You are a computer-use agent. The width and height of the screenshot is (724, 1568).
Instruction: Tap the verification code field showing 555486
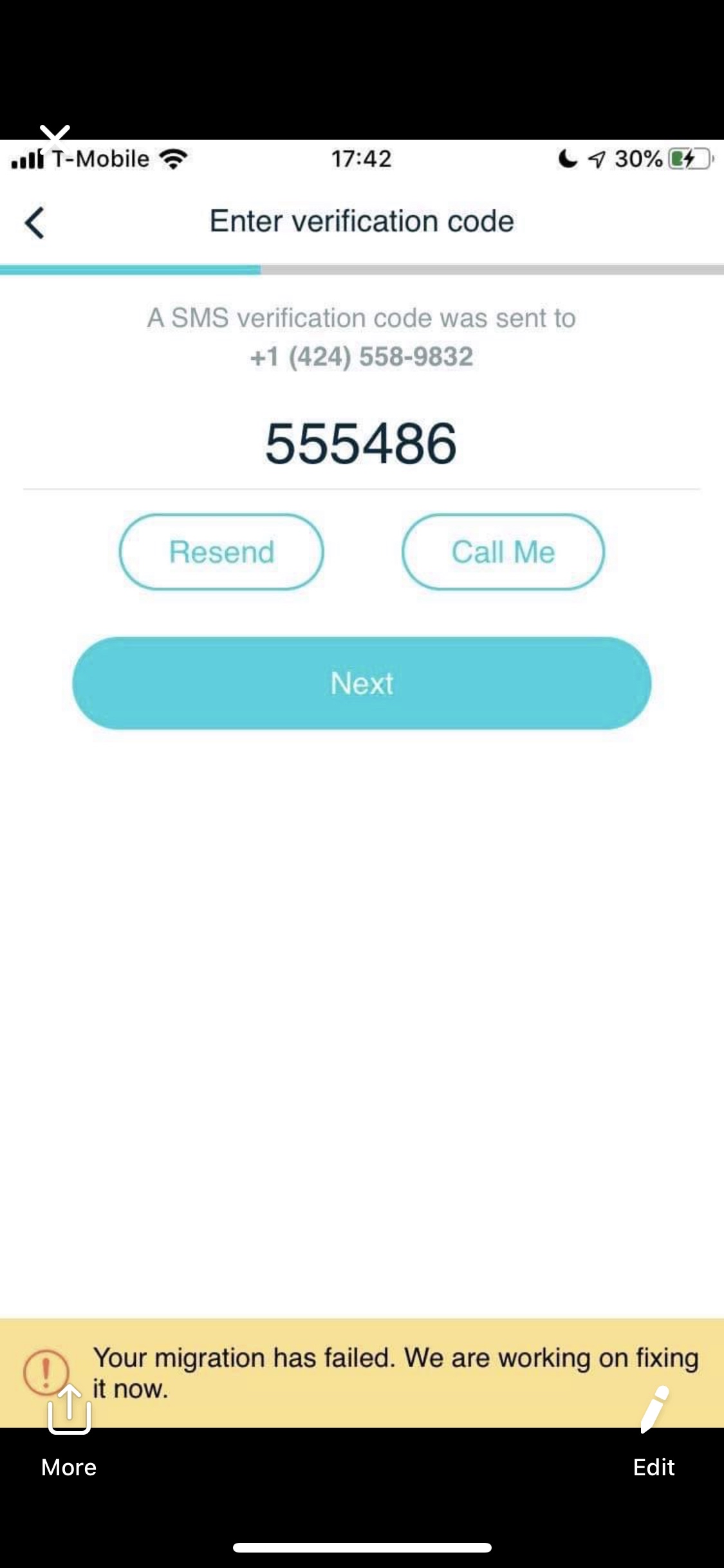[x=361, y=444]
